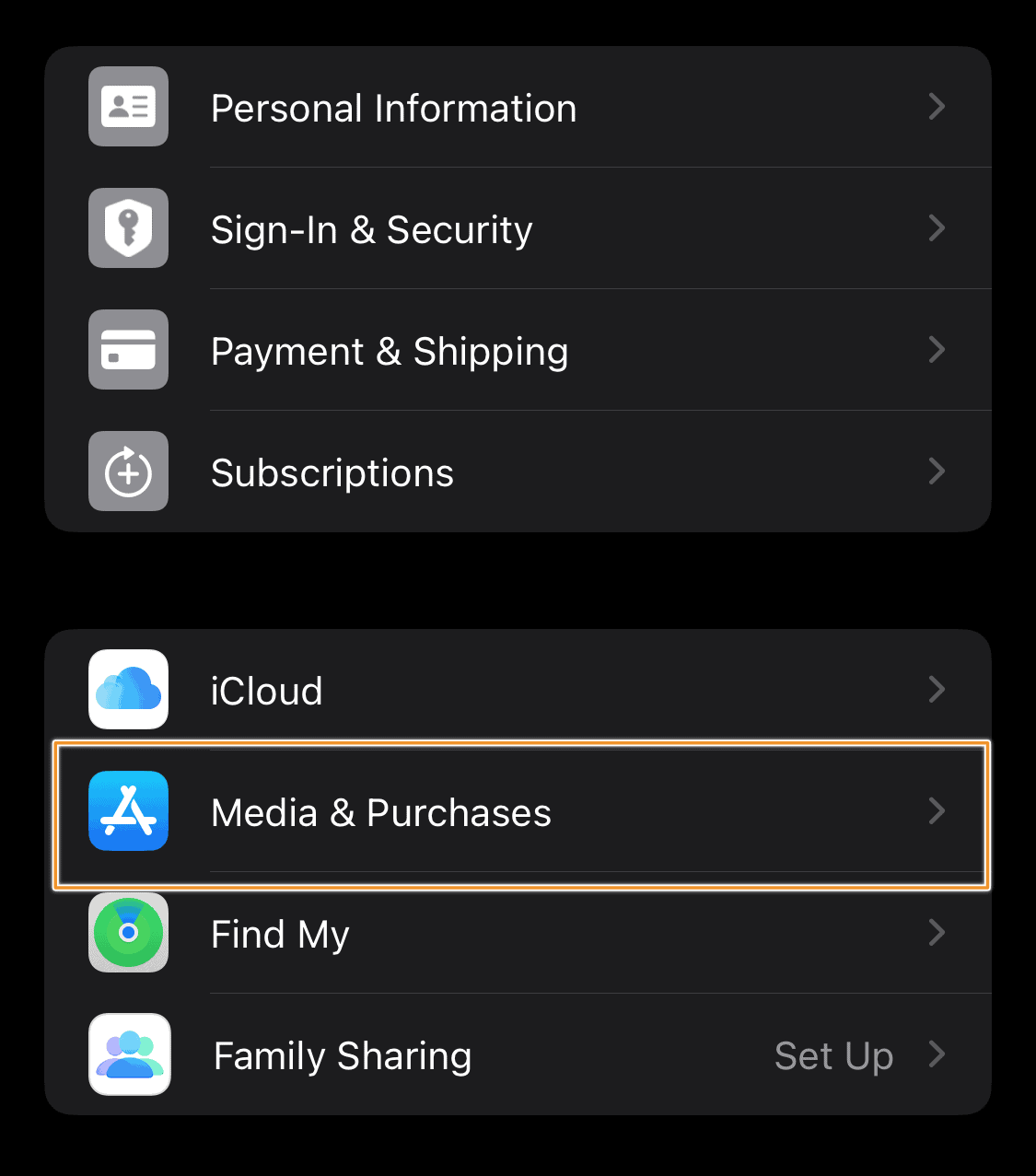
Task: Expand Payment & Shipping details
Action: [x=937, y=350]
